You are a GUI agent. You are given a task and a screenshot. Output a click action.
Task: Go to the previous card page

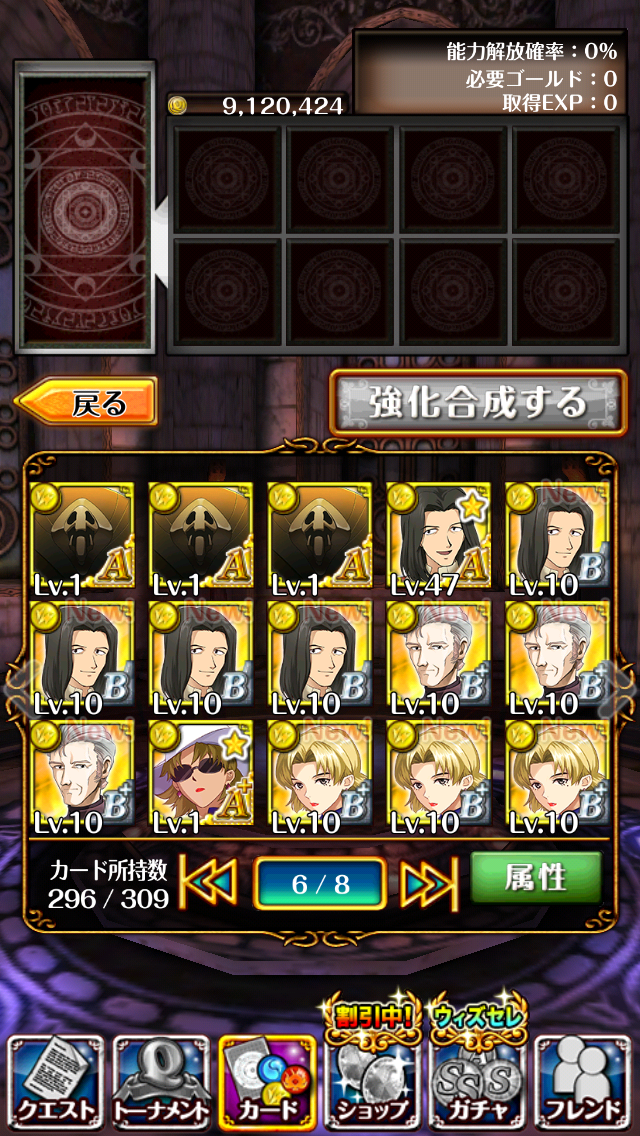click(209, 882)
